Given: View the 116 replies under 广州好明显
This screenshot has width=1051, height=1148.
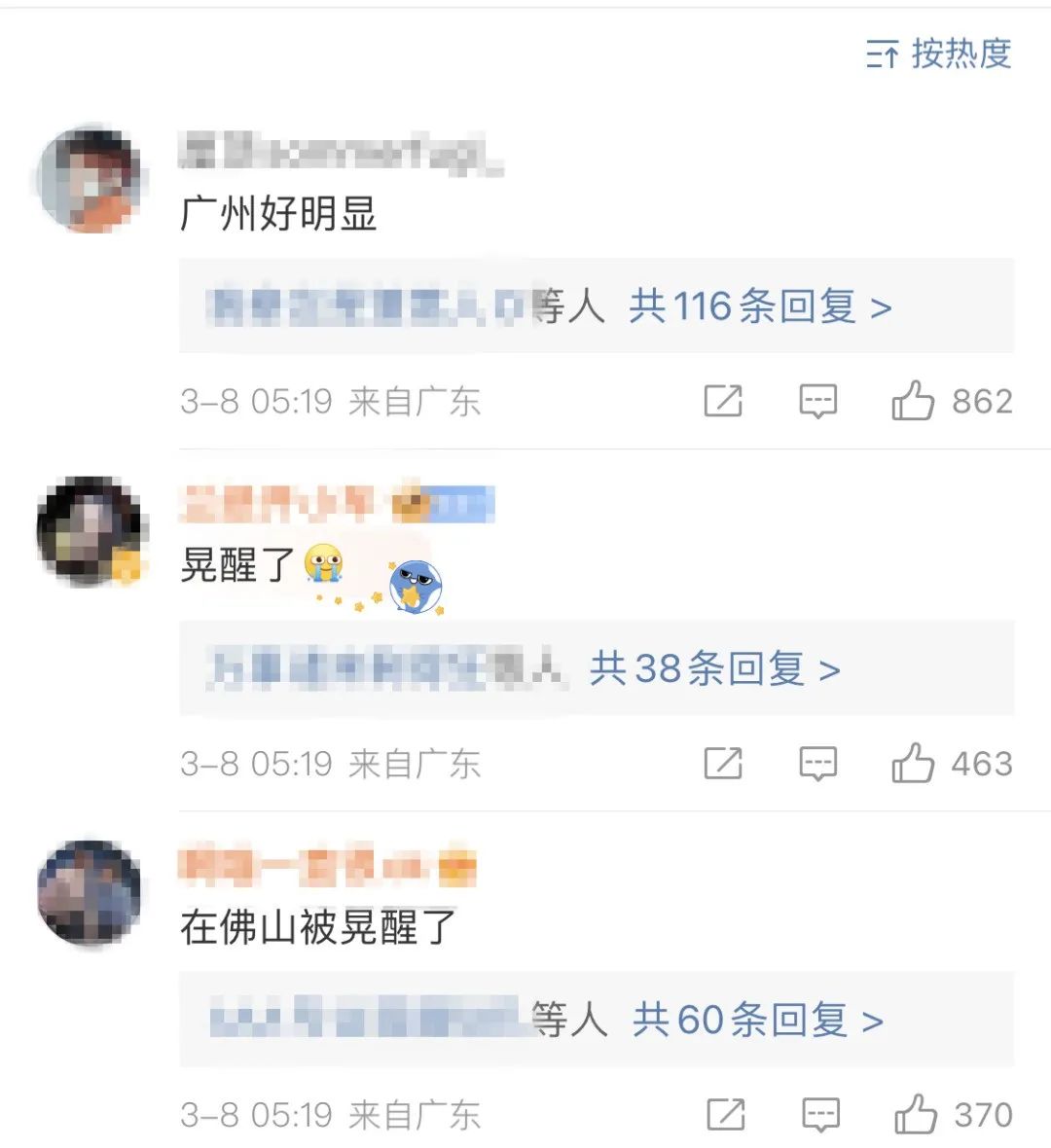Looking at the screenshot, I should pos(760,307).
